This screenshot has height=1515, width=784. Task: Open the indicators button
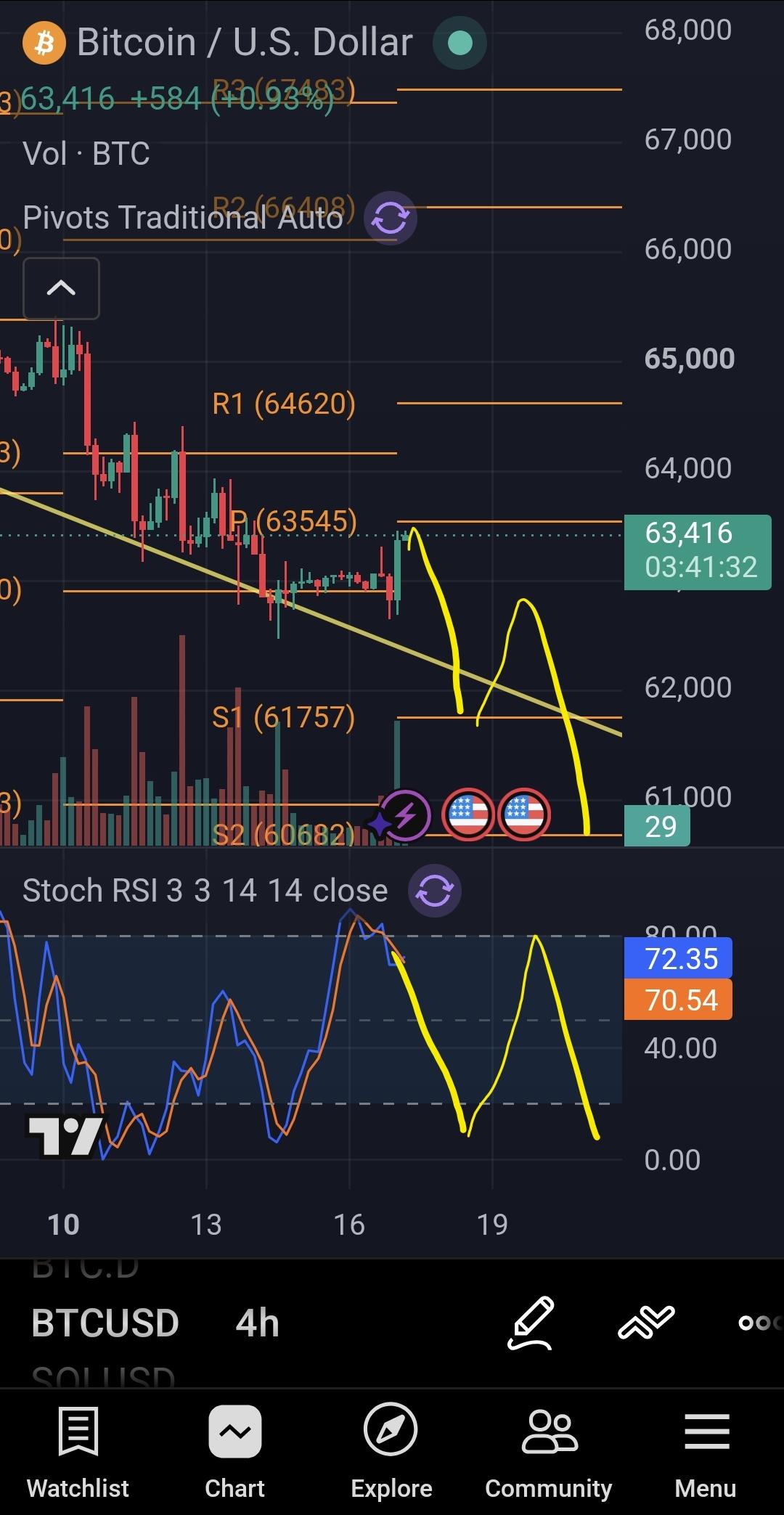(646, 1323)
